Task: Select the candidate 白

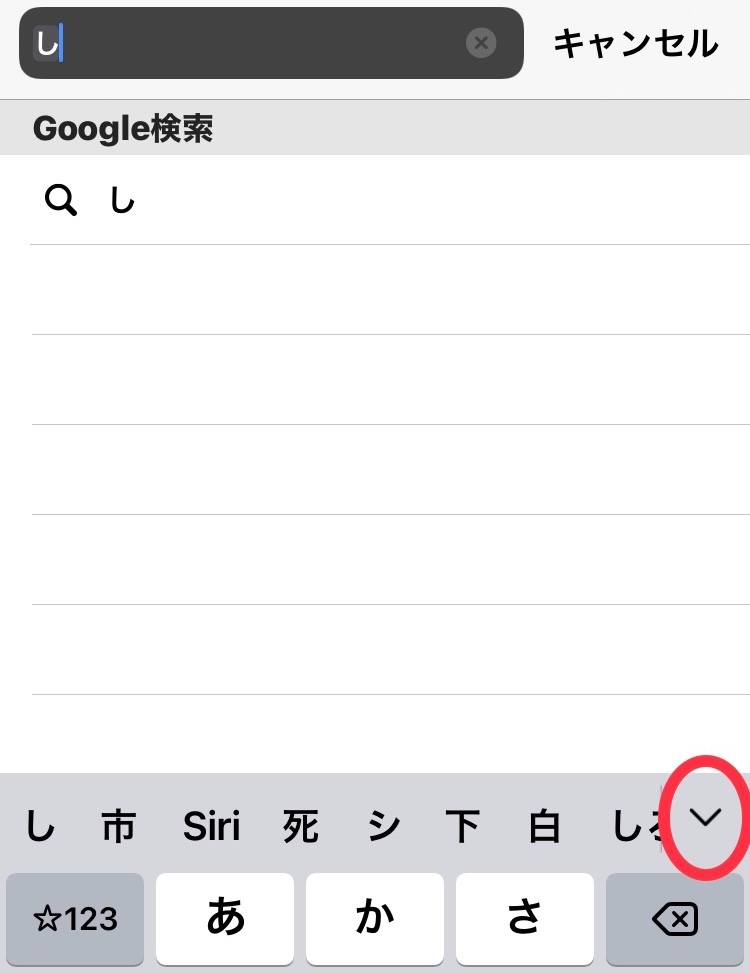Action: [x=545, y=827]
